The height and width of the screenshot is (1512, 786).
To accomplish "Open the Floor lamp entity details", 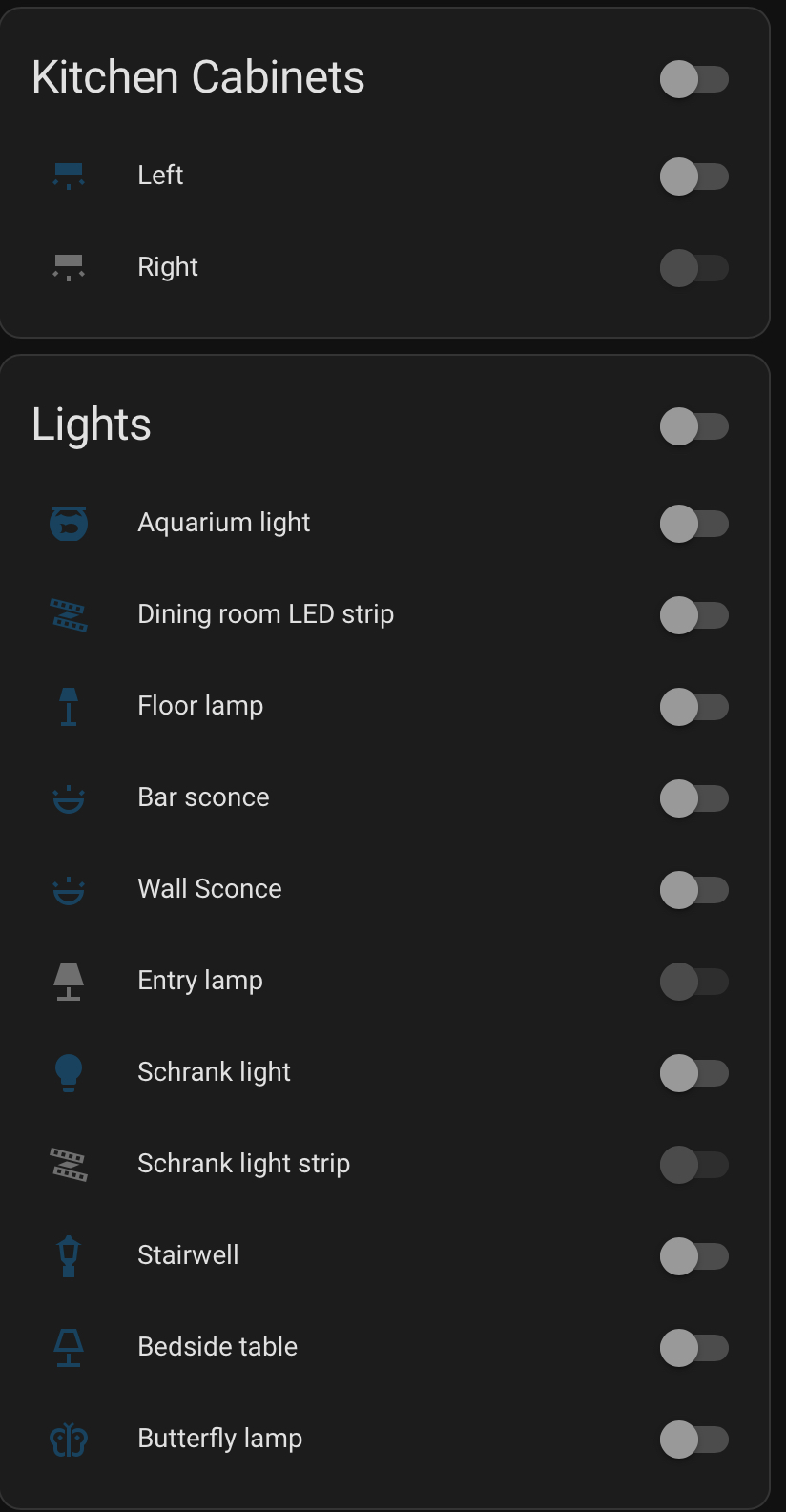I will [200, 706].
